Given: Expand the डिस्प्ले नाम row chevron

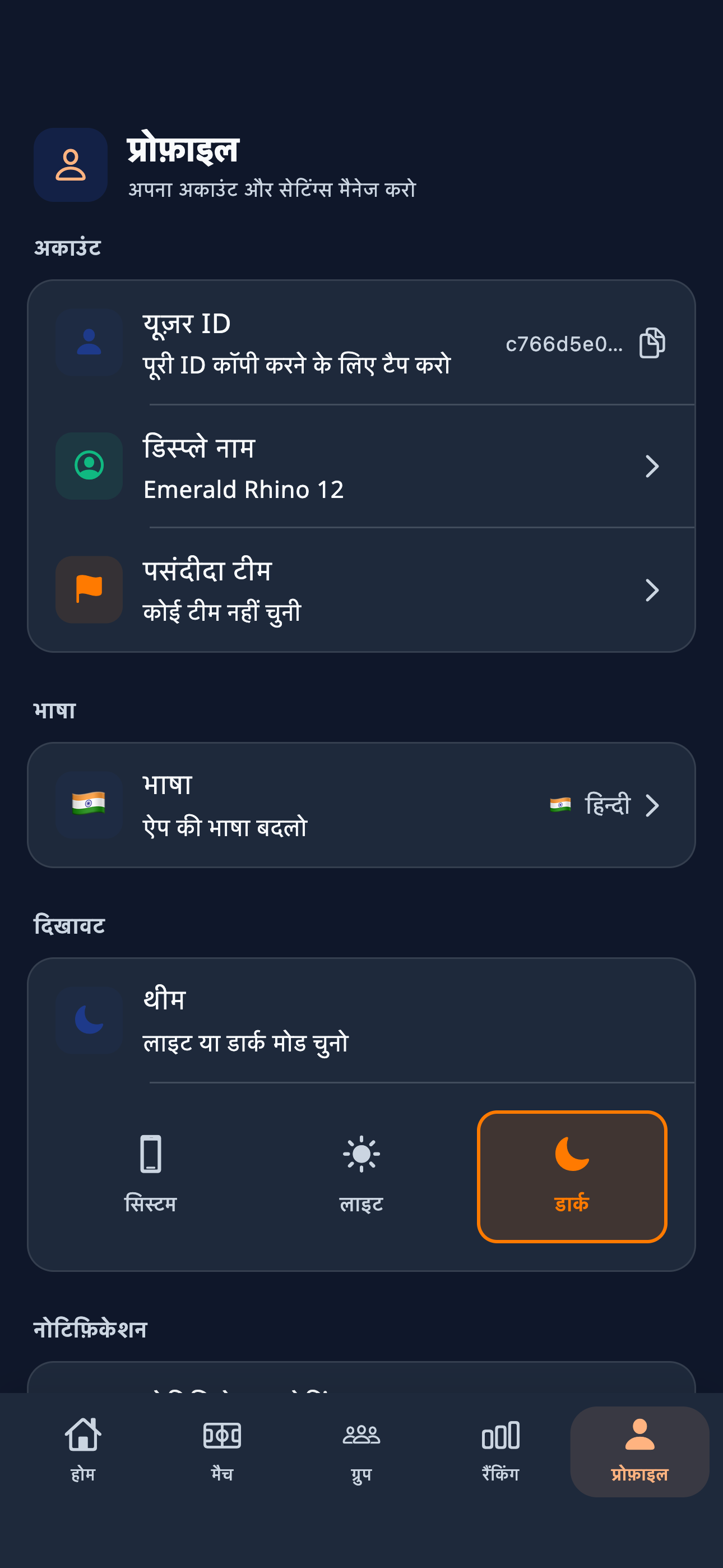Looking at the screenshot, I should (x=652, y=465).
